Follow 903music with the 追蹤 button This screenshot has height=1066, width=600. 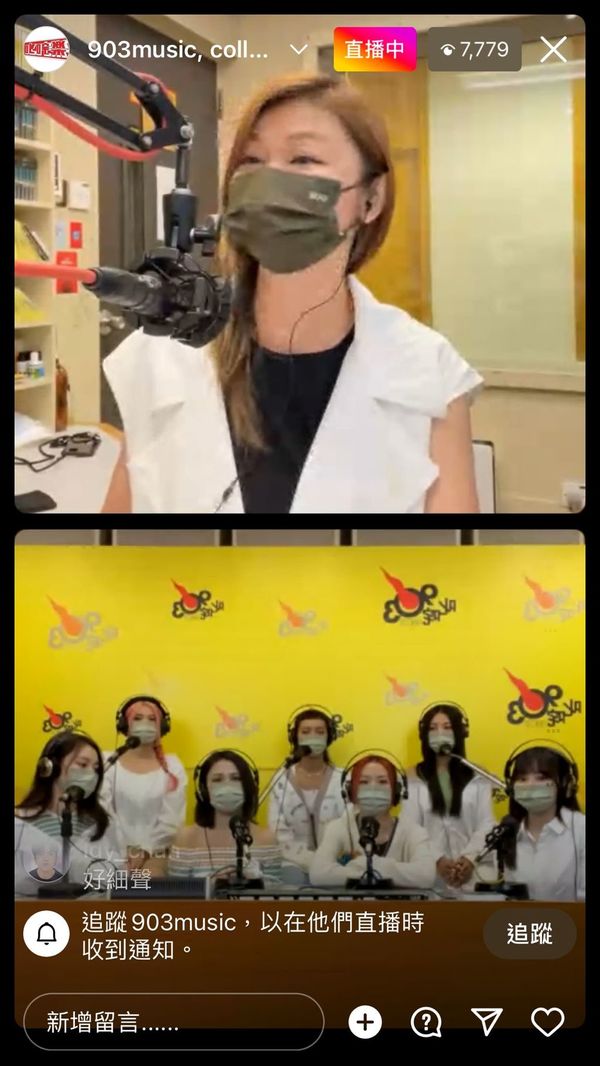(x=529, y=934)
